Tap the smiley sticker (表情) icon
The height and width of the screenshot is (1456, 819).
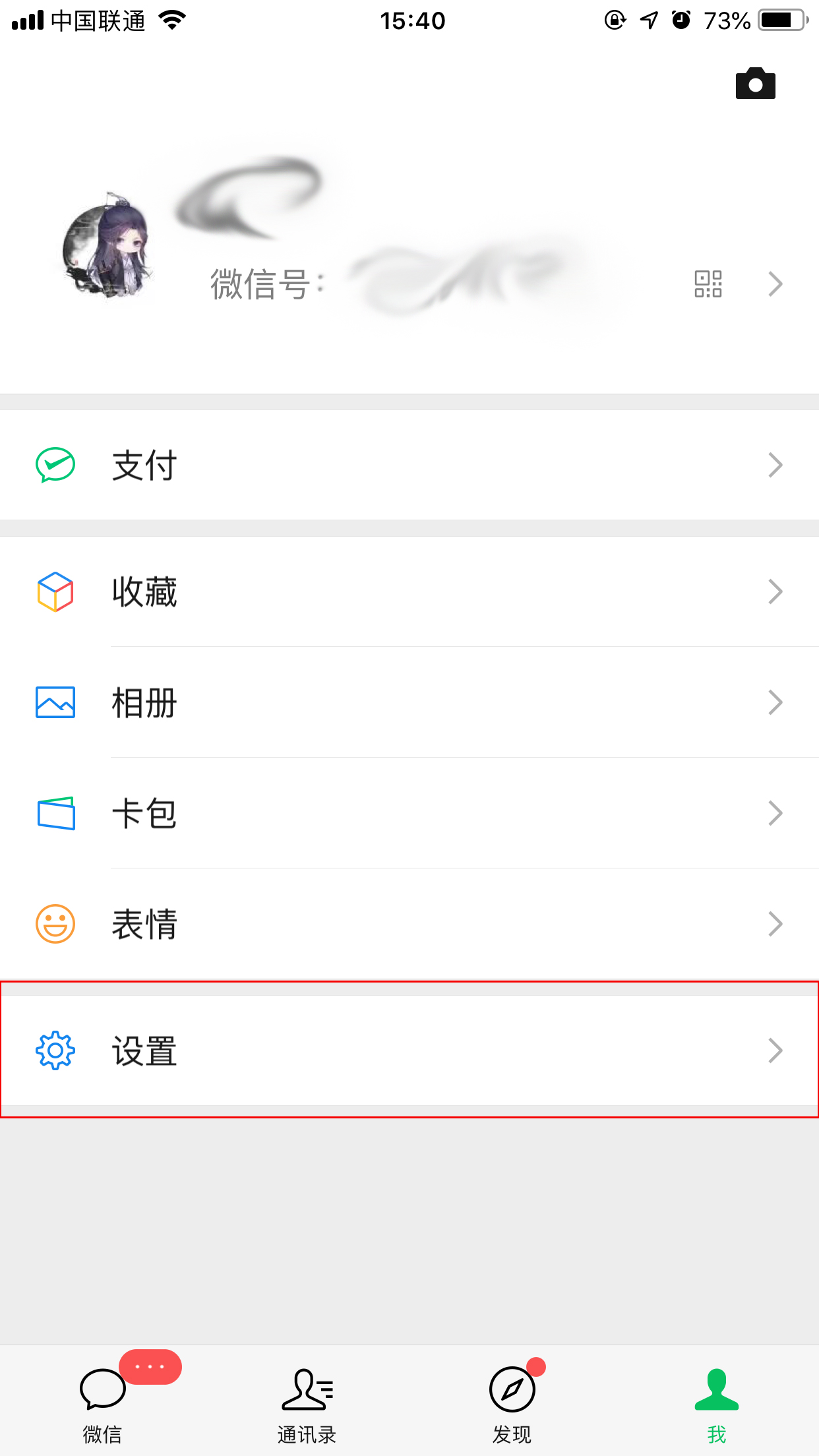(x=56, y=923)
